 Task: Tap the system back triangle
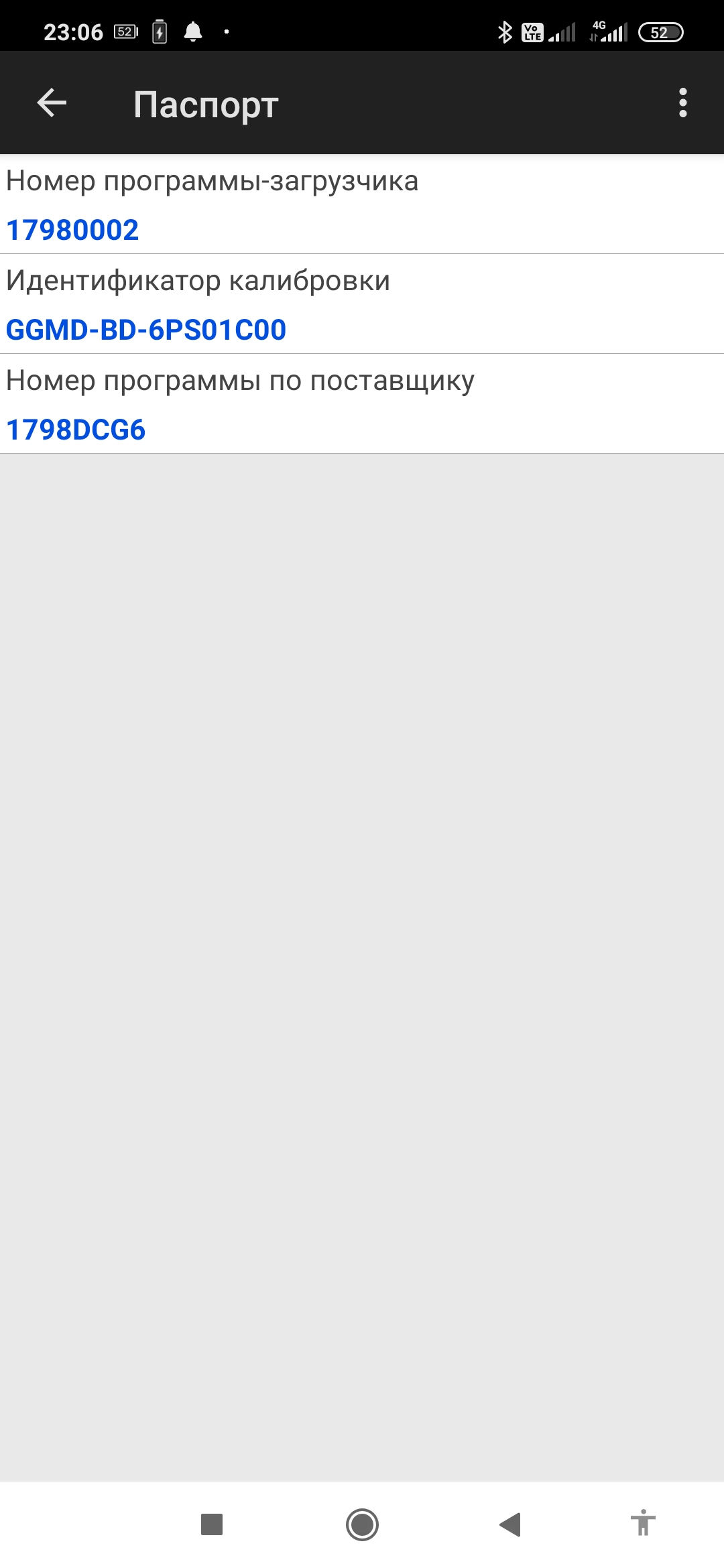[x=511, y=1524]
